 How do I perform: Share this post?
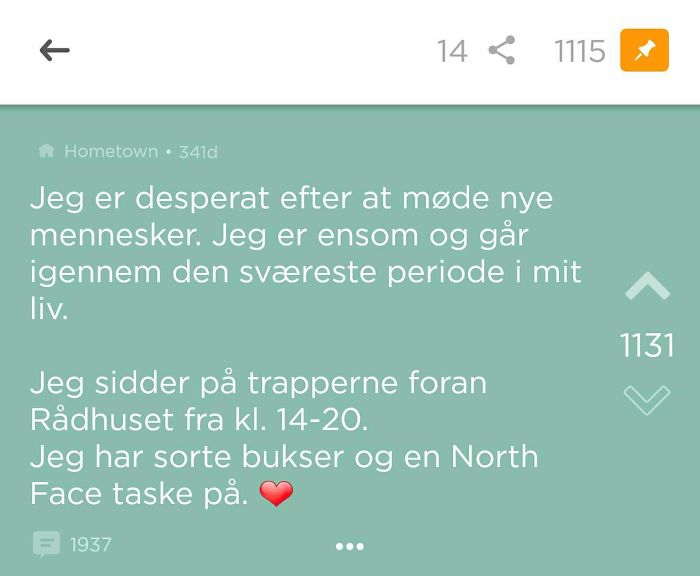[501, 50]
